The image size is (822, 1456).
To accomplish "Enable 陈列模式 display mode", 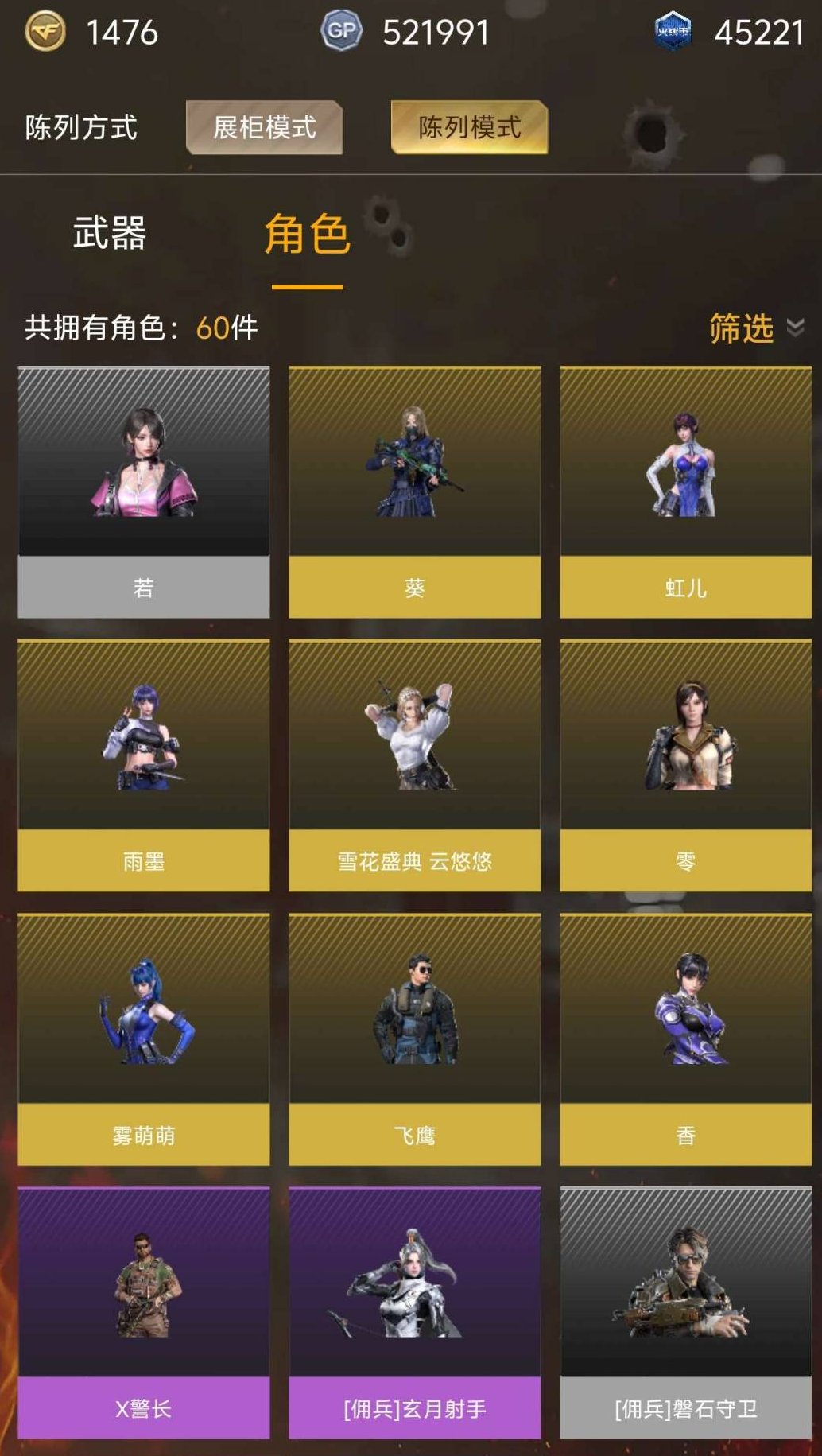I will coord(471,125).
